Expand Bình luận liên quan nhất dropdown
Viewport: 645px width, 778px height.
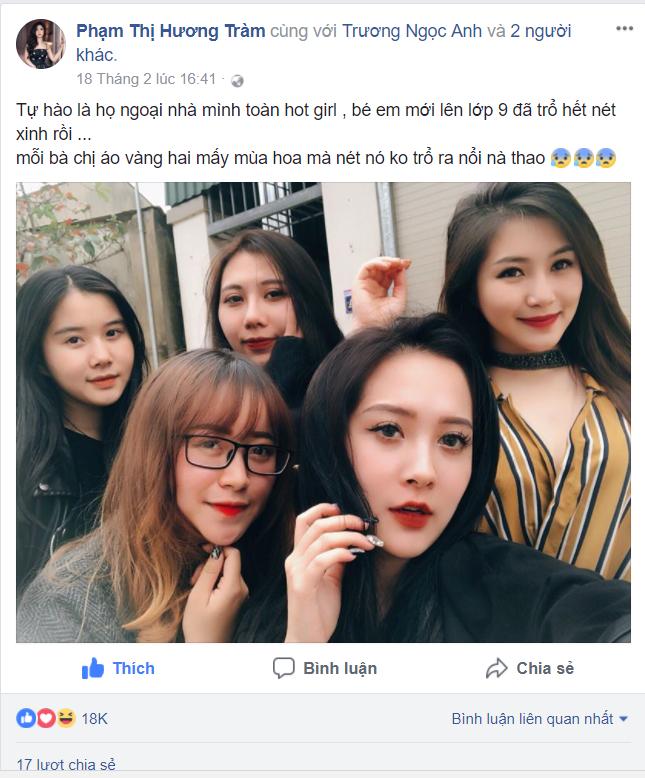540,718
